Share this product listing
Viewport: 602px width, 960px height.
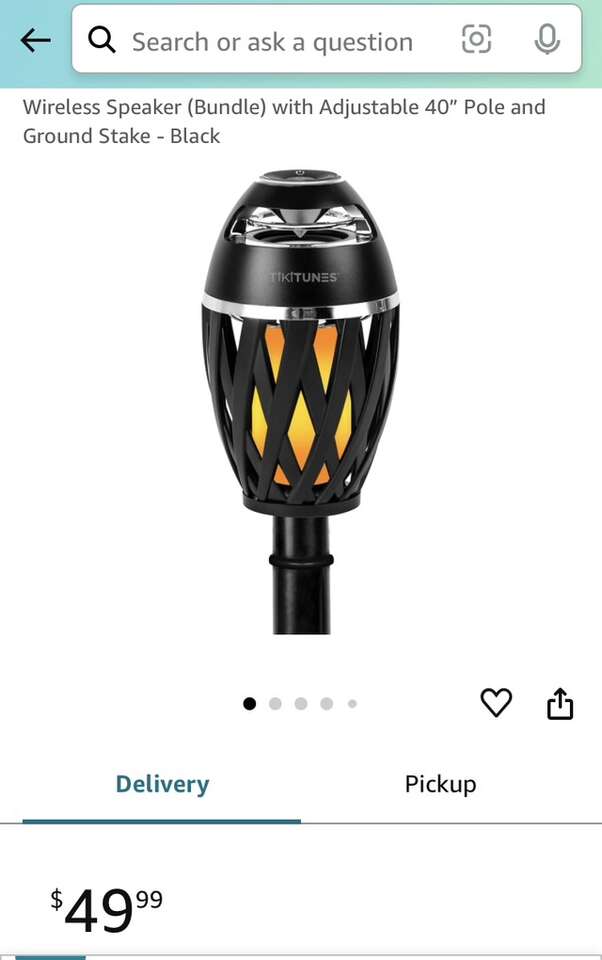[x=560, y=703]
